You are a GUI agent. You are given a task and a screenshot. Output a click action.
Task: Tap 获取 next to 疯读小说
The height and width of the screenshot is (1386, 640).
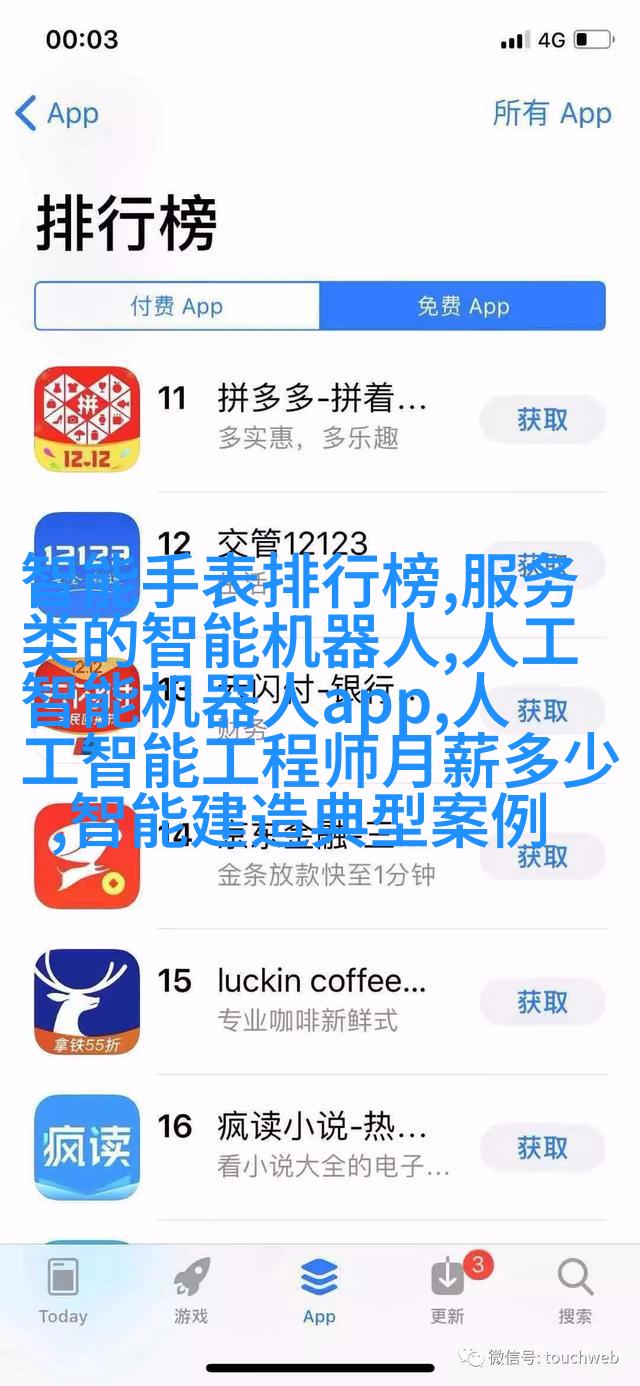542,1147
